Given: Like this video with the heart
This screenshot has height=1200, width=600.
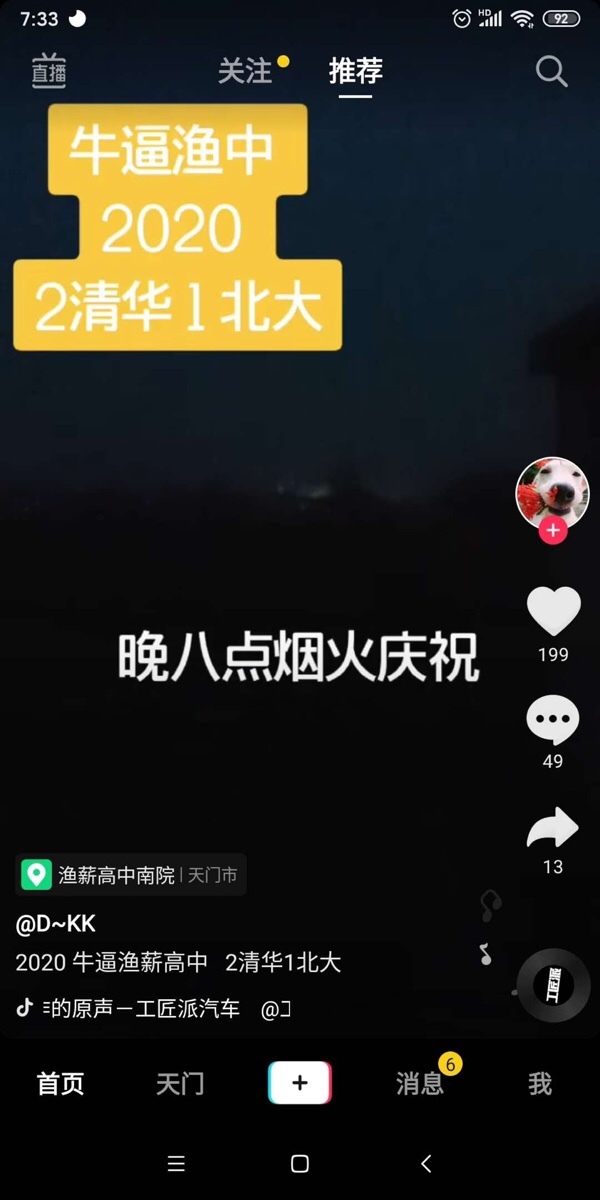Looking at the screenshot, I should point(553,611).
